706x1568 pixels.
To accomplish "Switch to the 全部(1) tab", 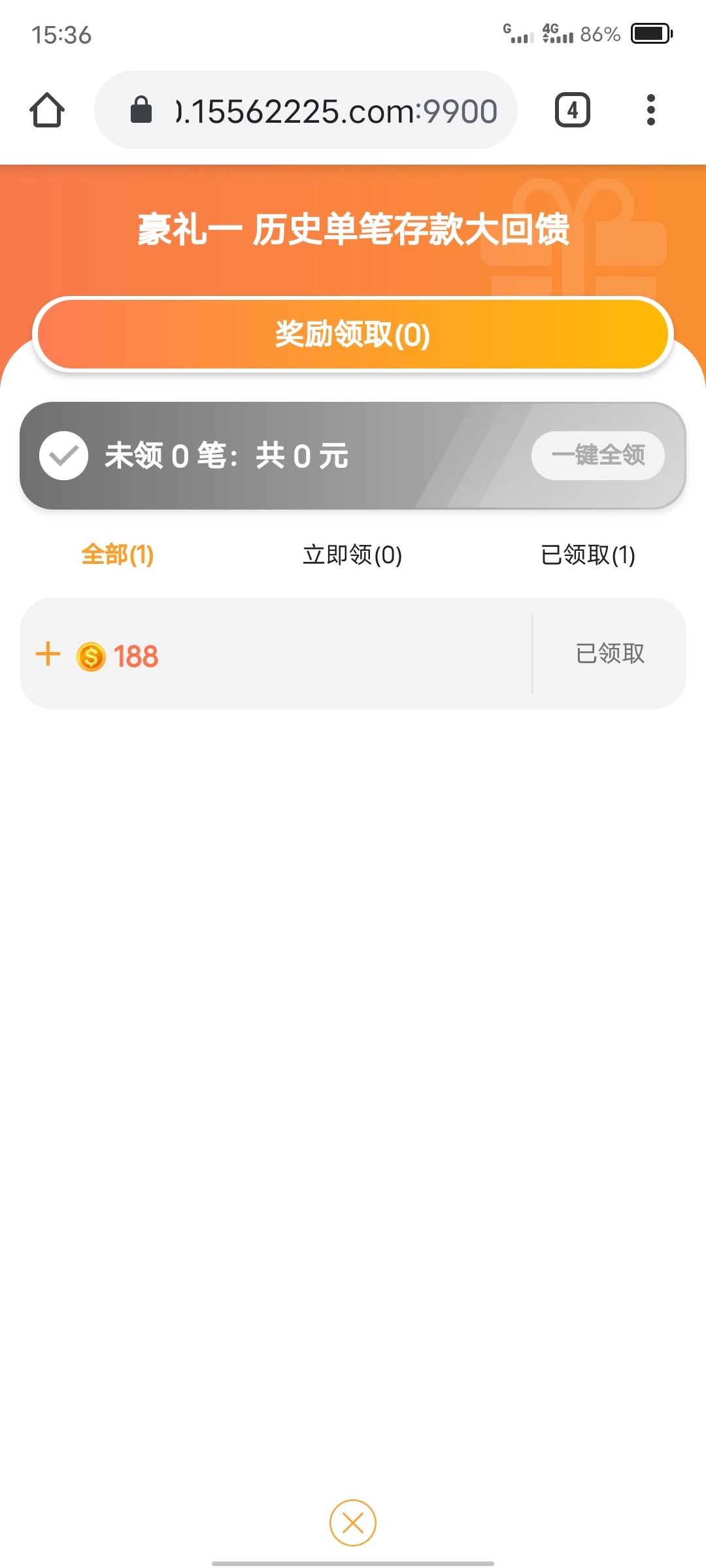I will (118, 555).
